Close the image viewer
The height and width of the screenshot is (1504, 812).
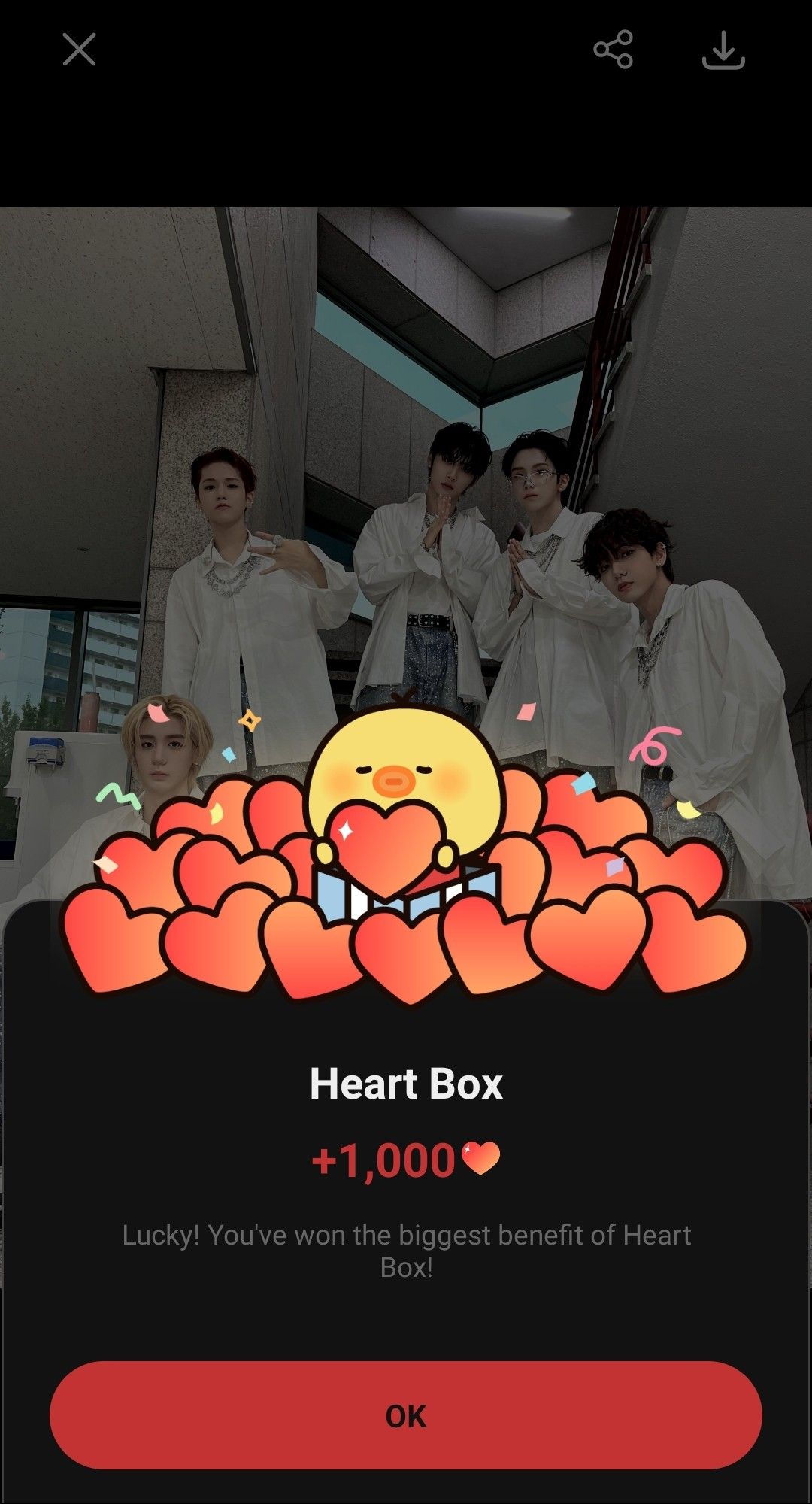click(x=79, y=50)
